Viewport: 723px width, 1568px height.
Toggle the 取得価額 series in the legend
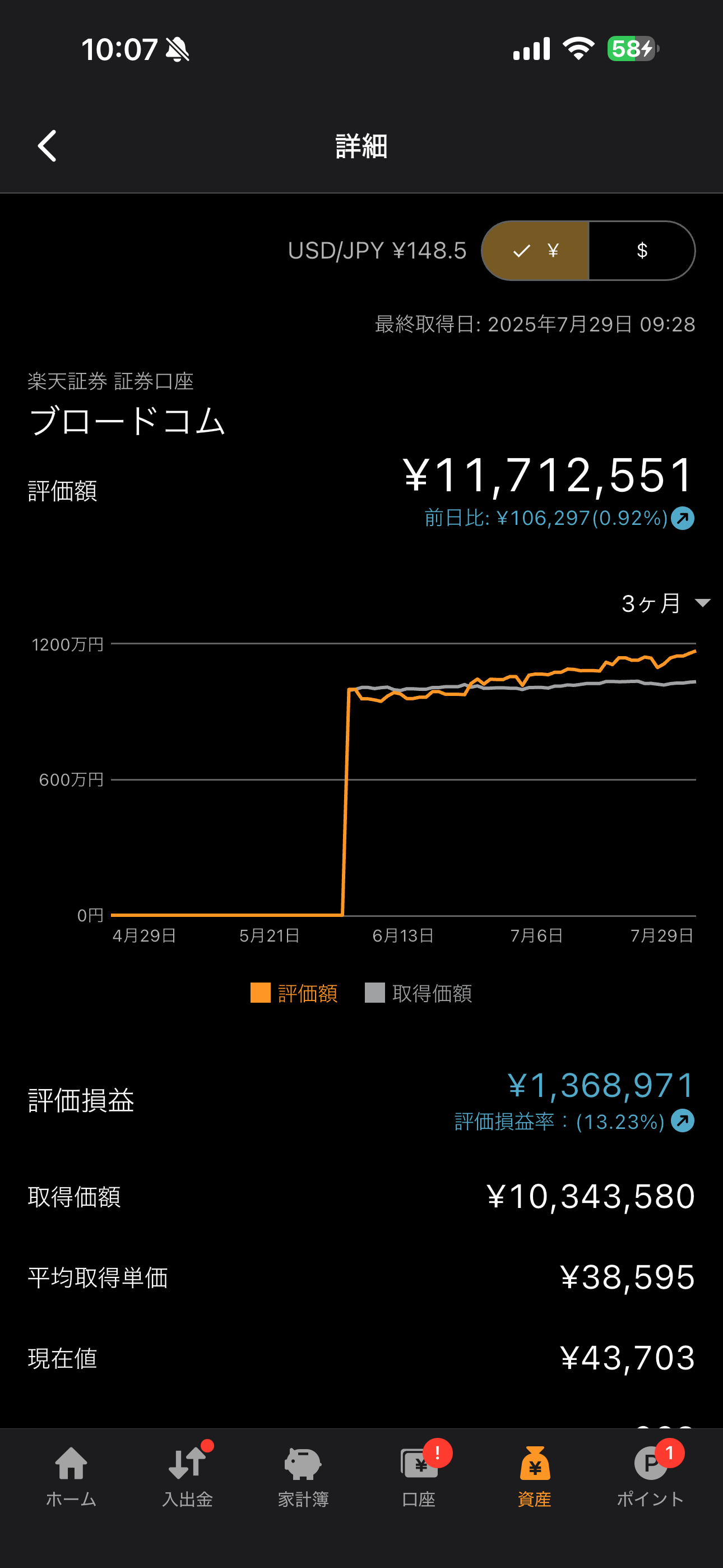(x=418, y=993)
